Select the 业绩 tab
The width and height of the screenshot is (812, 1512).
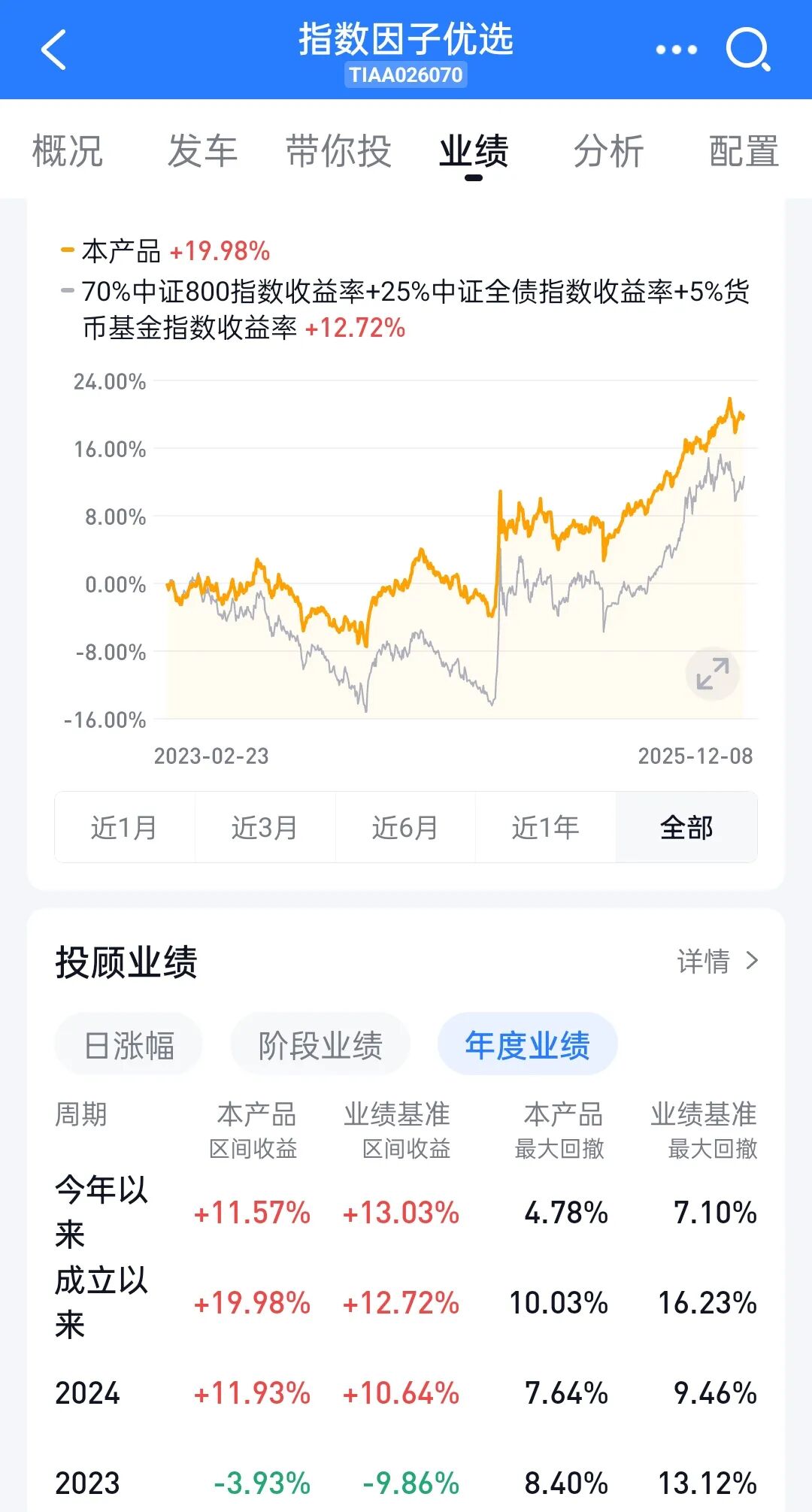point(474,151)
